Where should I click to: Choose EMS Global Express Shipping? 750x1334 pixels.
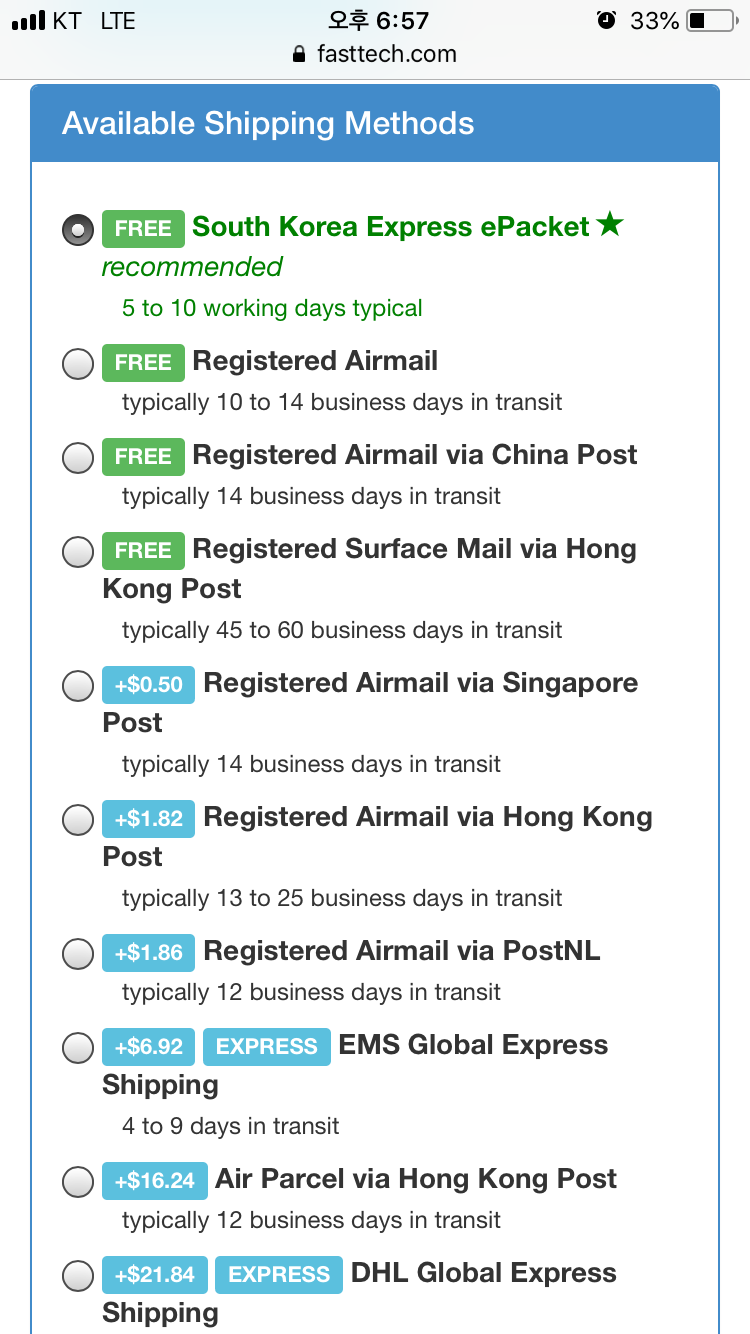coord(78,1048)
